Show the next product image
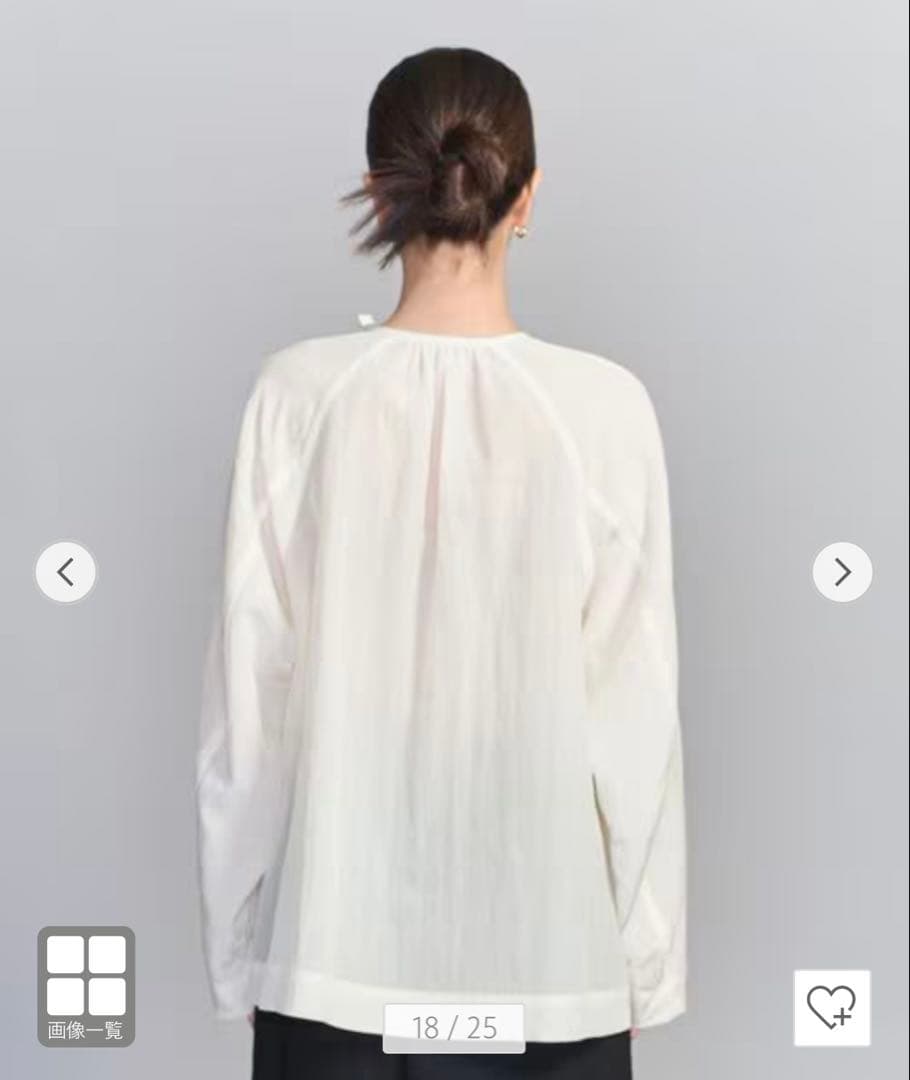Viewport: 910px width, 1080px height. click(x=842, y=572)
